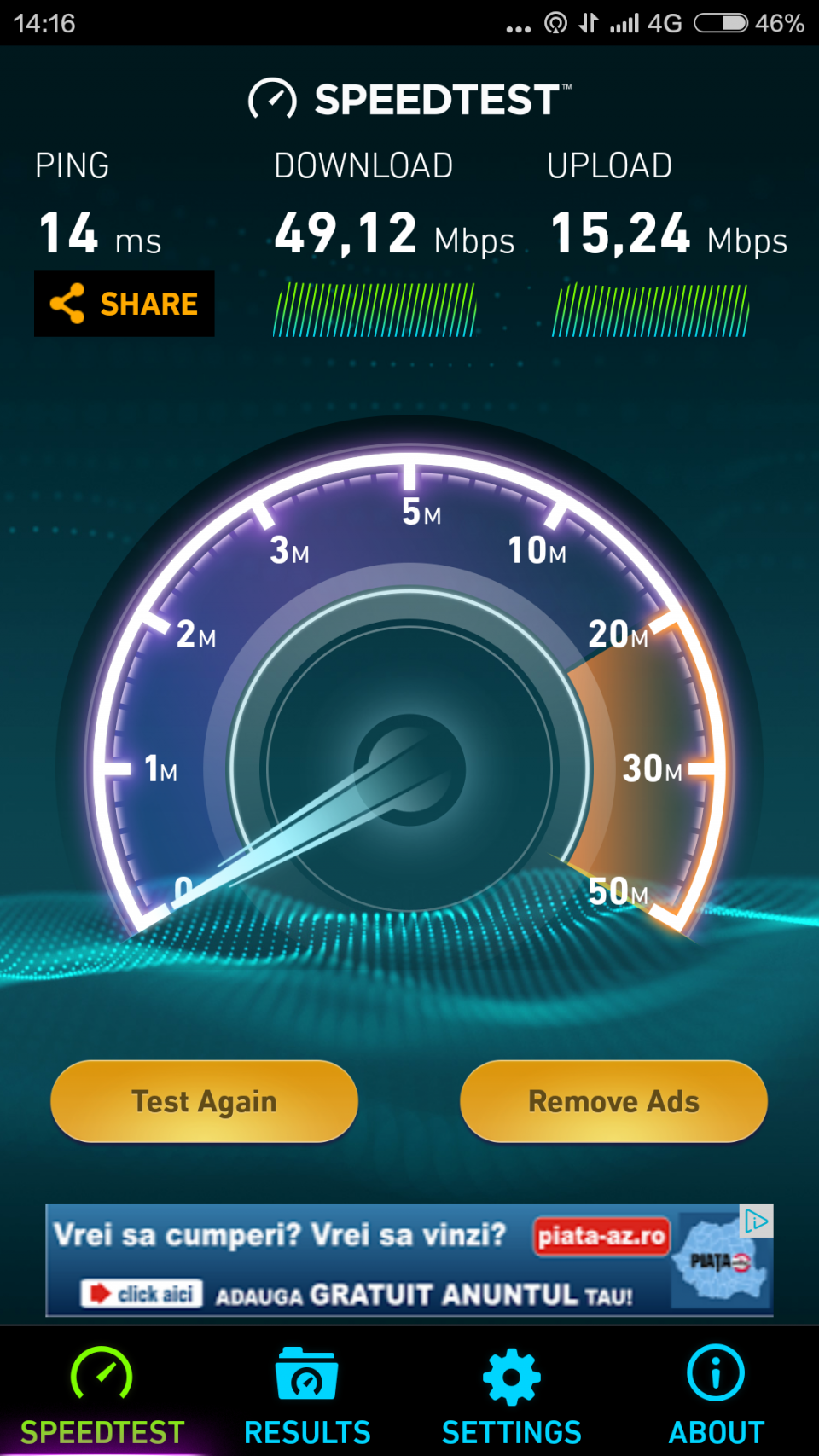Tap the battery indicator in the status bar

[x=721, y=23]
